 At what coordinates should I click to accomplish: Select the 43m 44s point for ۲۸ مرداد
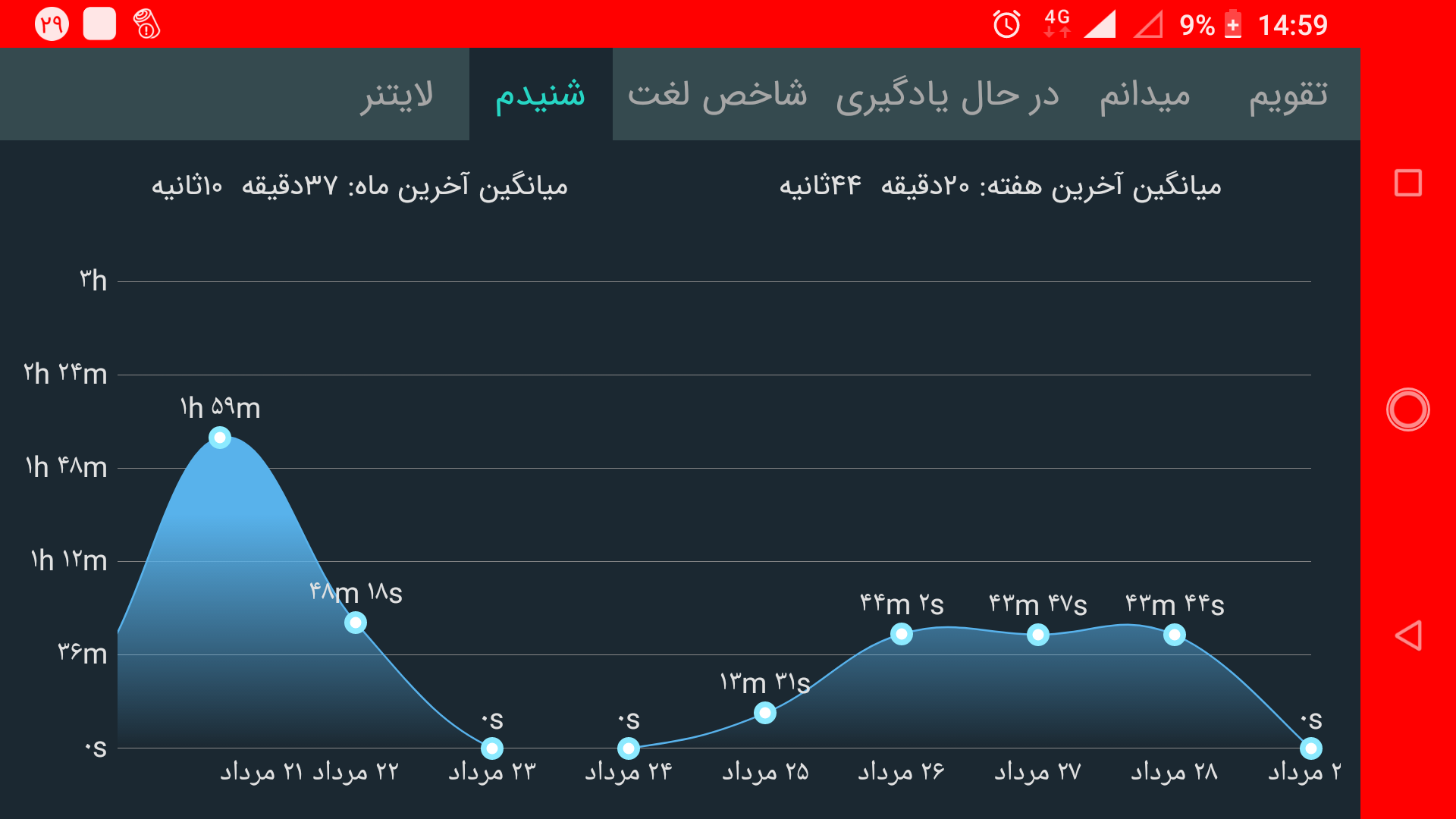[x=1175, y=635]
